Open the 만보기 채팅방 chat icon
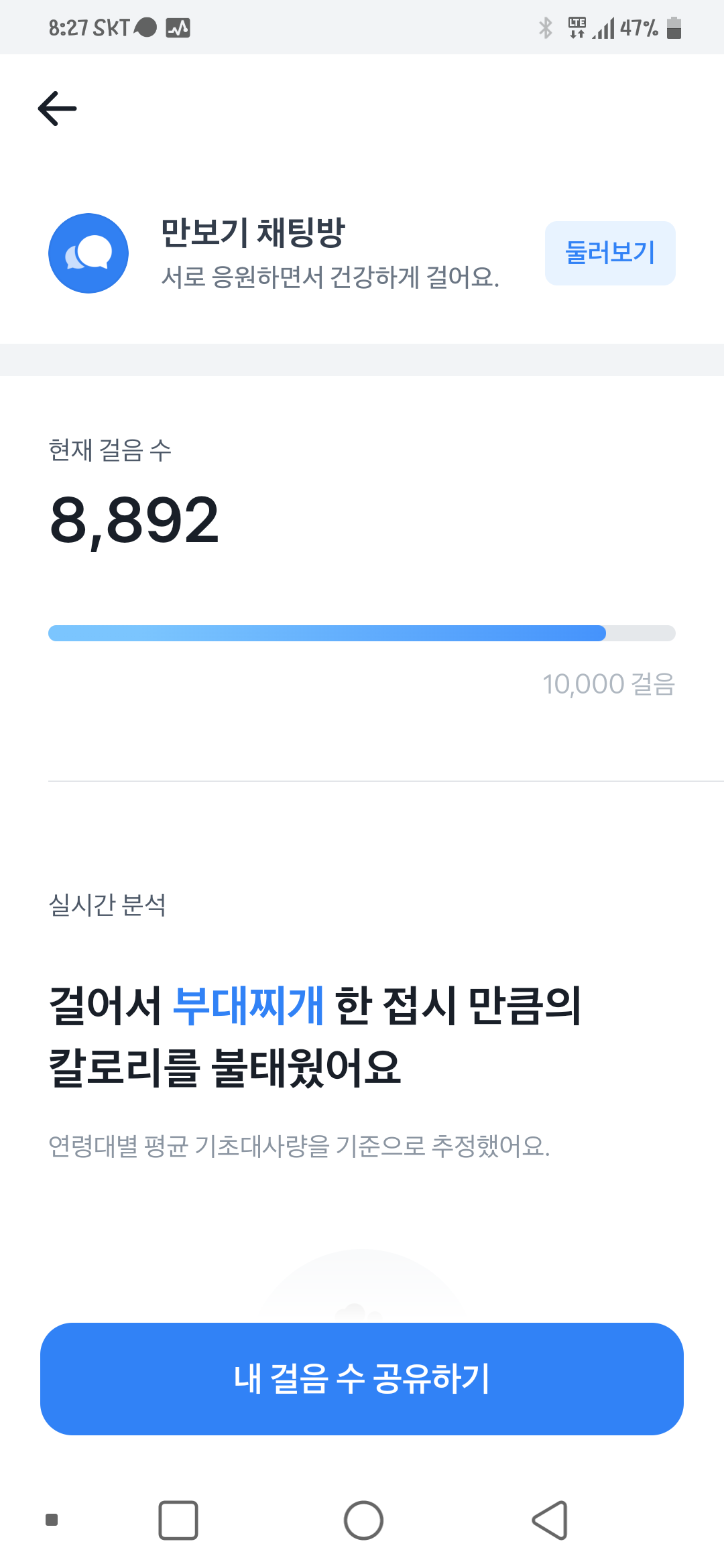 (x=88, y=253)
